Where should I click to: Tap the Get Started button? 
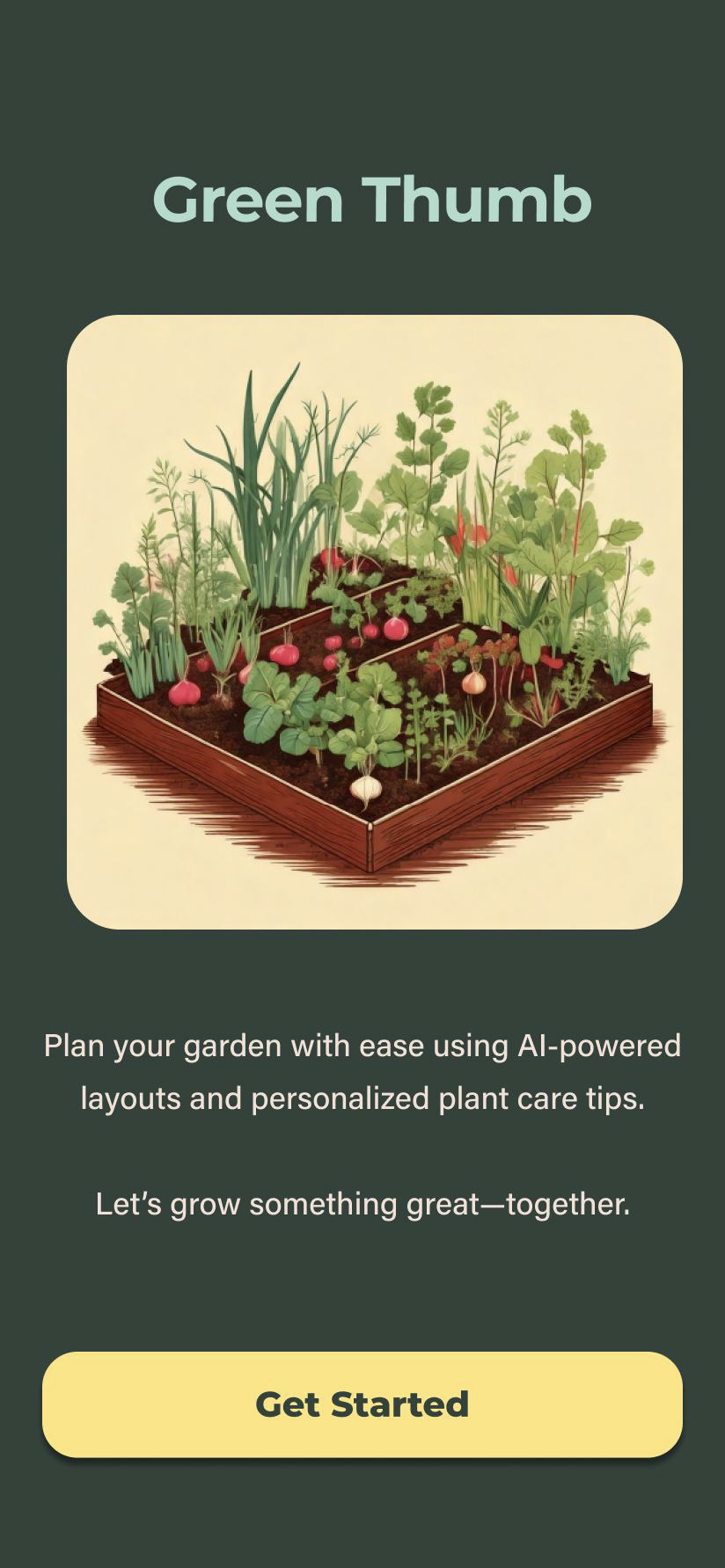[x=362, y=1404]
